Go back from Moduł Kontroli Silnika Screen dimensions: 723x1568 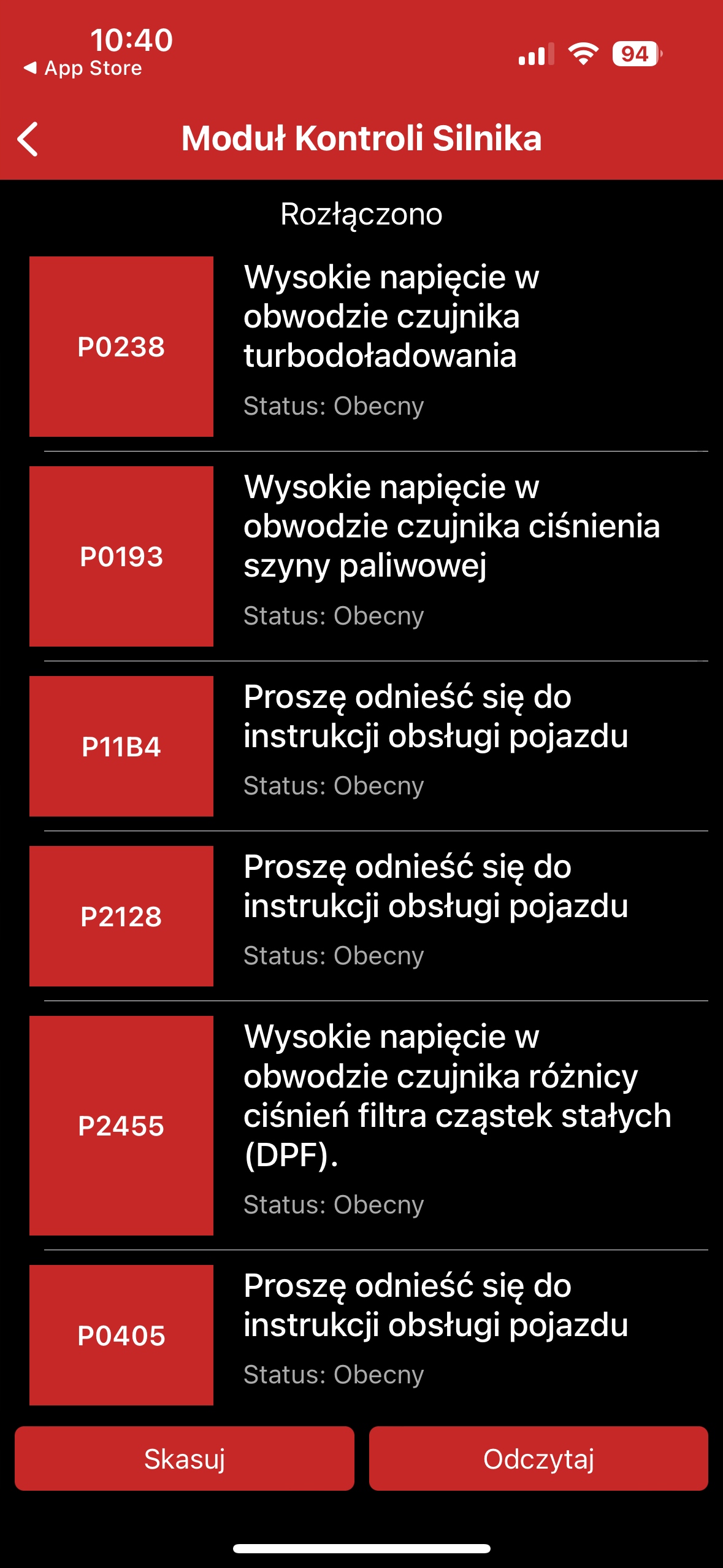click(28, 139)
